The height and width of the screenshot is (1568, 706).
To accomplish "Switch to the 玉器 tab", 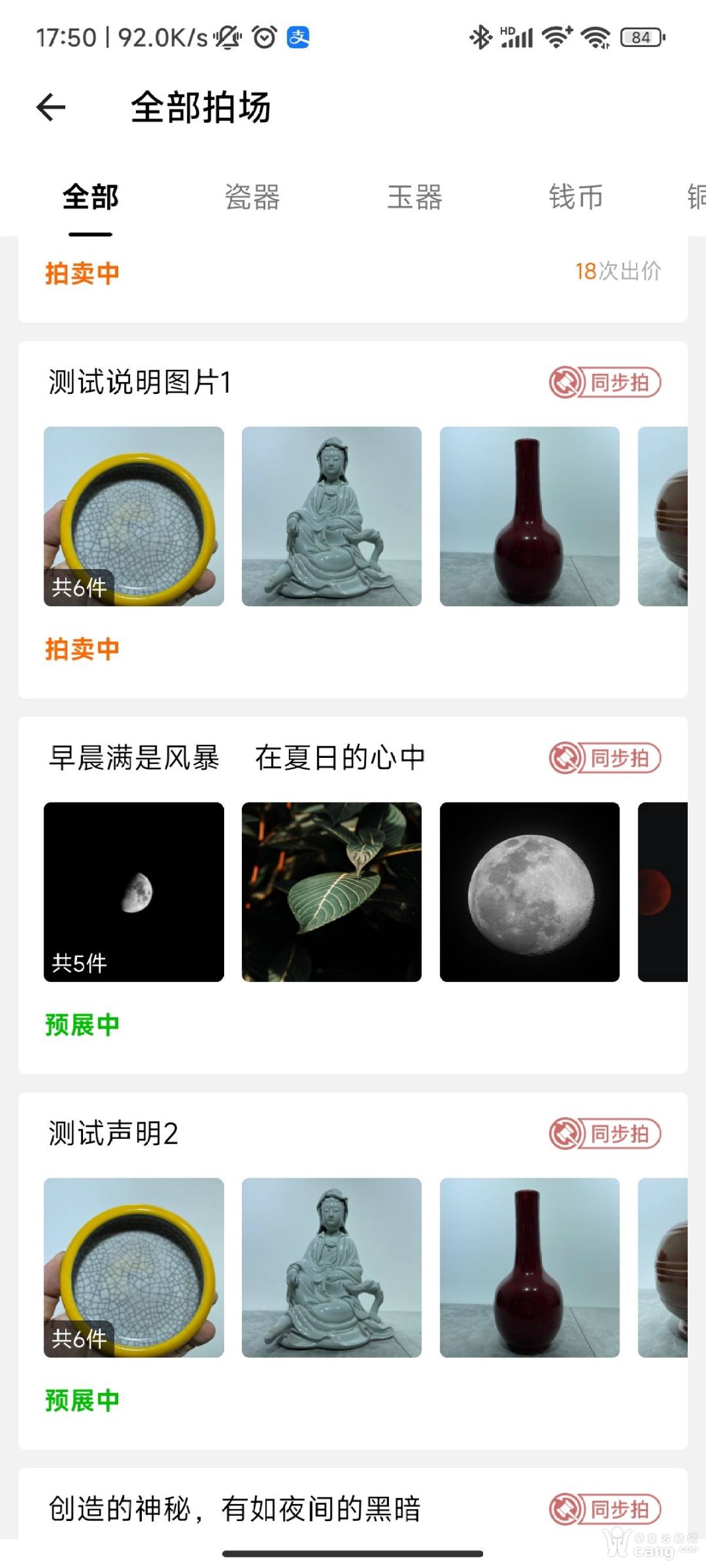I will tap(414, 198).
